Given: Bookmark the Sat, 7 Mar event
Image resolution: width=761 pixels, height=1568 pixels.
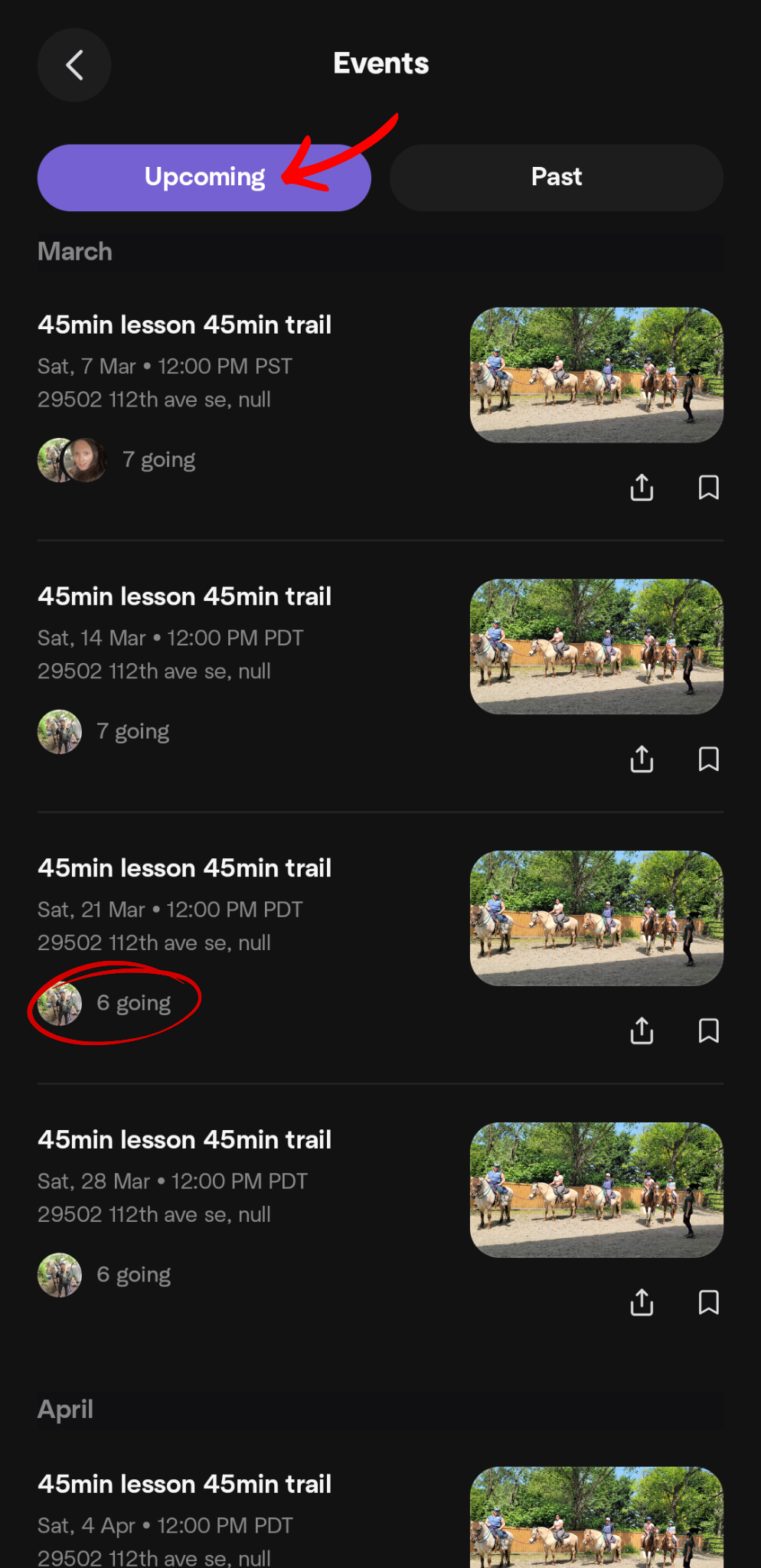Looking at the screenshot, I should coord(708,488).
